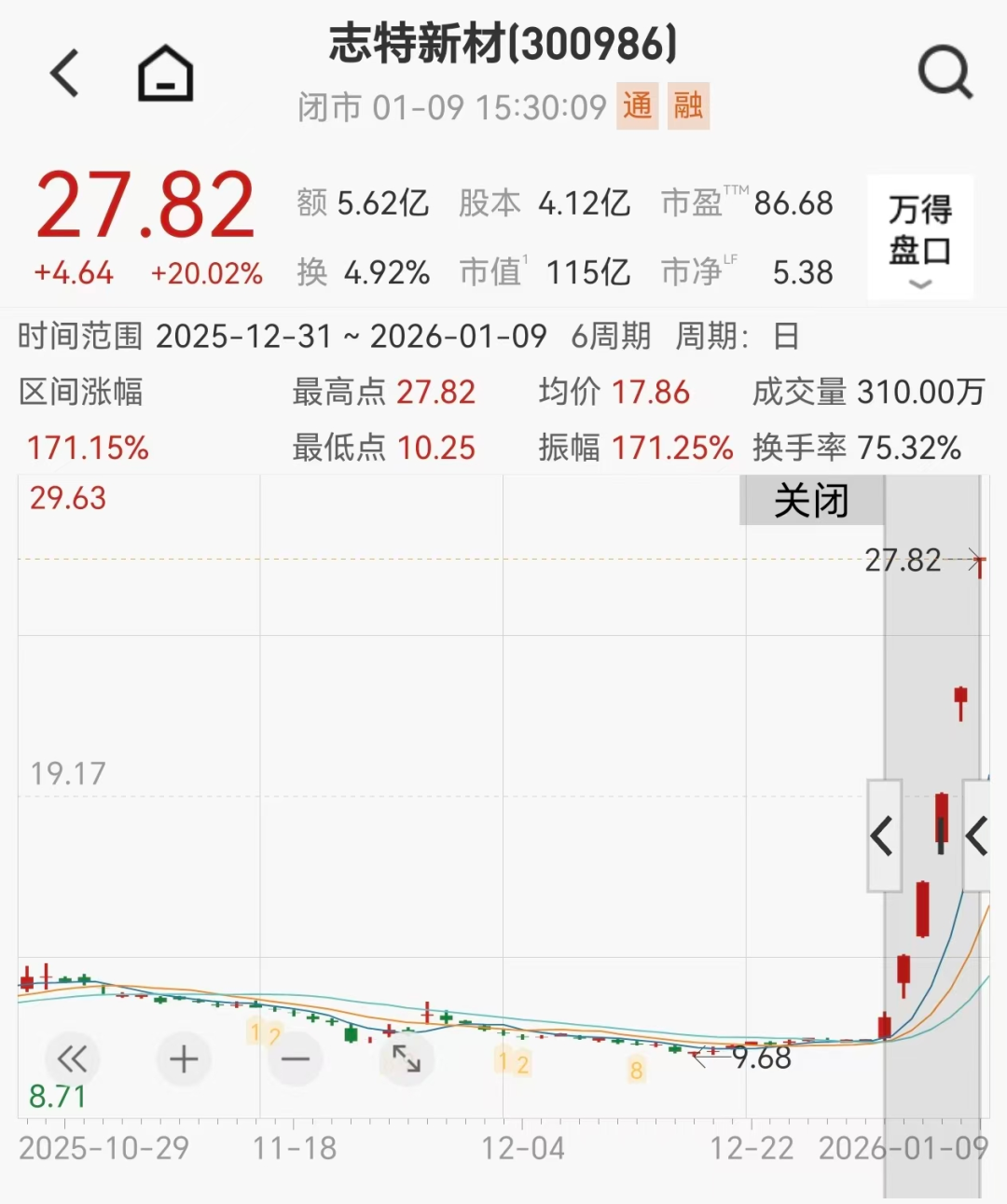Toggle the 融 indicator badge

pyautogui.click(x=687, y=106)
